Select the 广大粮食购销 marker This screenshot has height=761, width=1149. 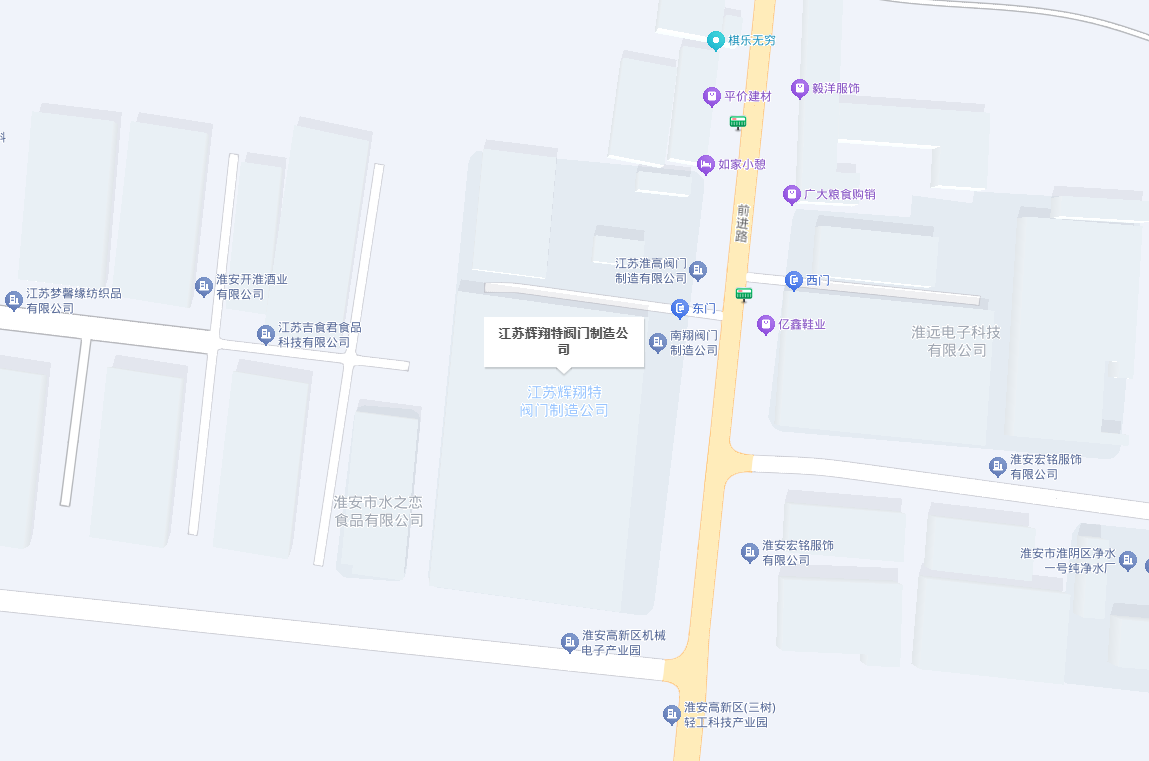click(x=791, y=194)
